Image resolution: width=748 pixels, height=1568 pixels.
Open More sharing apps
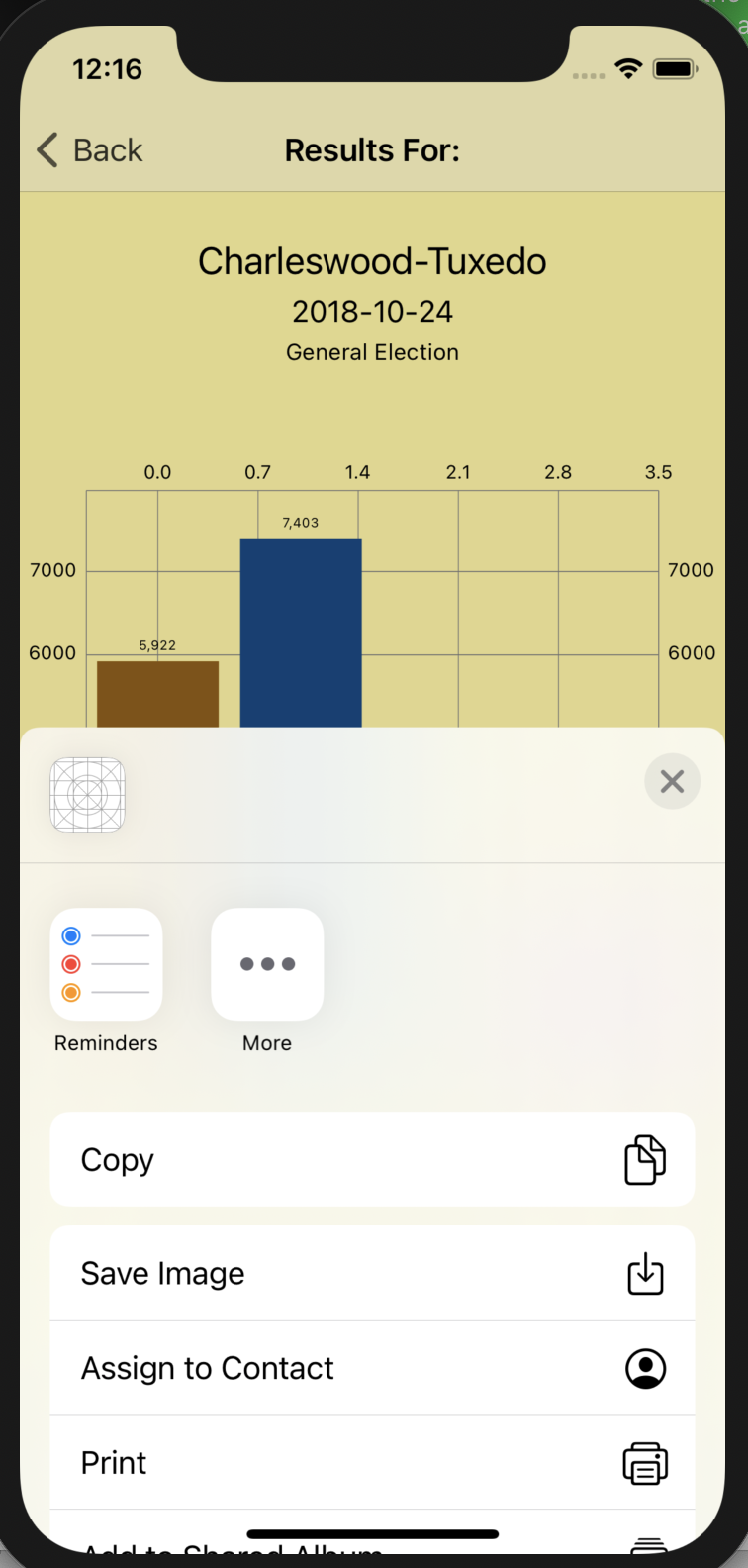pyautogui.click(x=267, y=964)
